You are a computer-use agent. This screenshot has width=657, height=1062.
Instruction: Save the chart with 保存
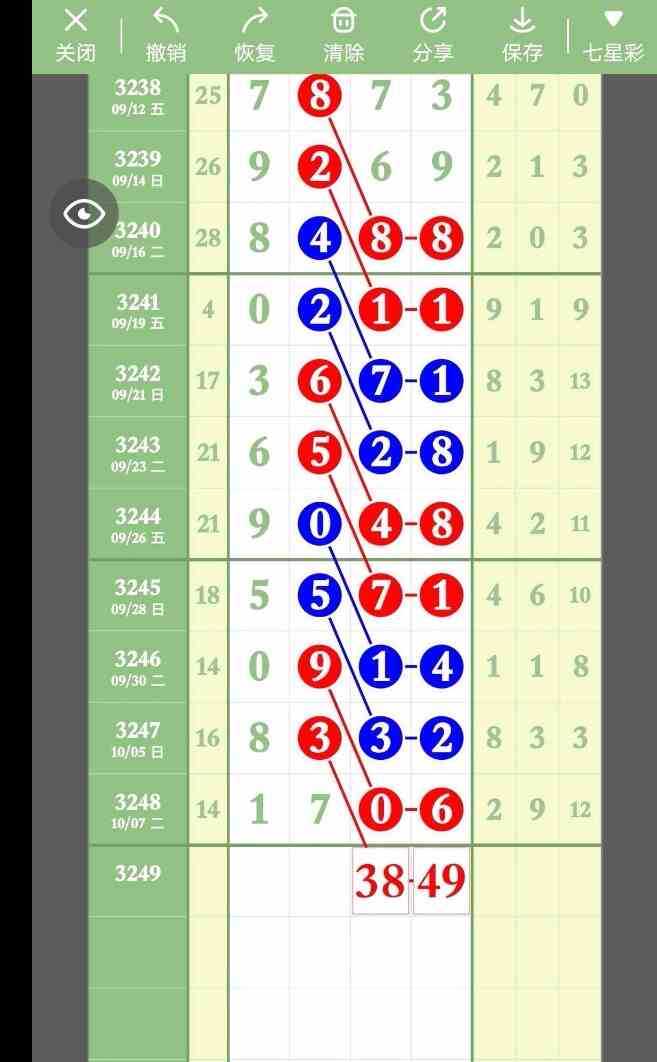click(x=522, y=35)
